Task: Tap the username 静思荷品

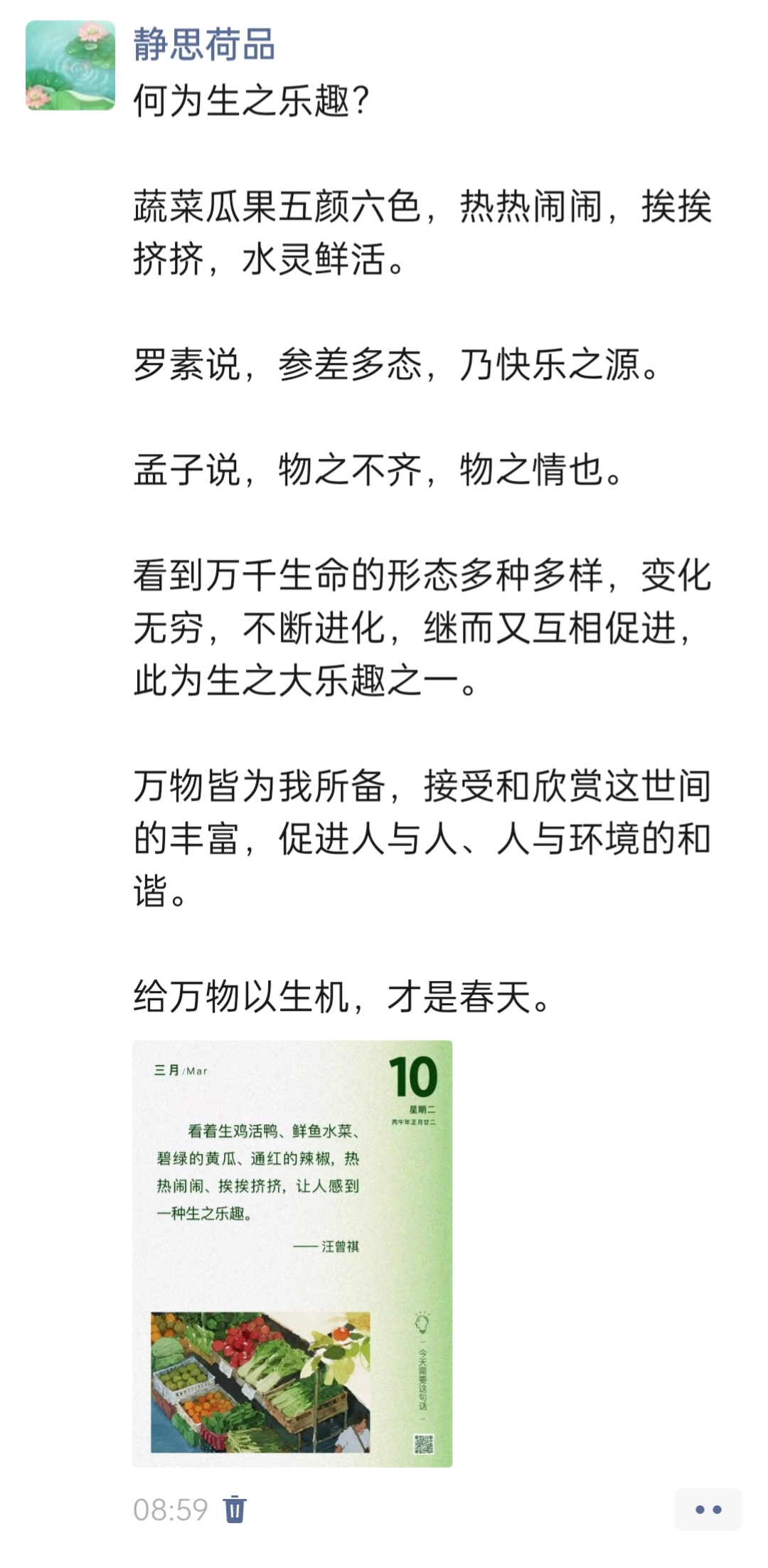Action: [x=204, y=44]
